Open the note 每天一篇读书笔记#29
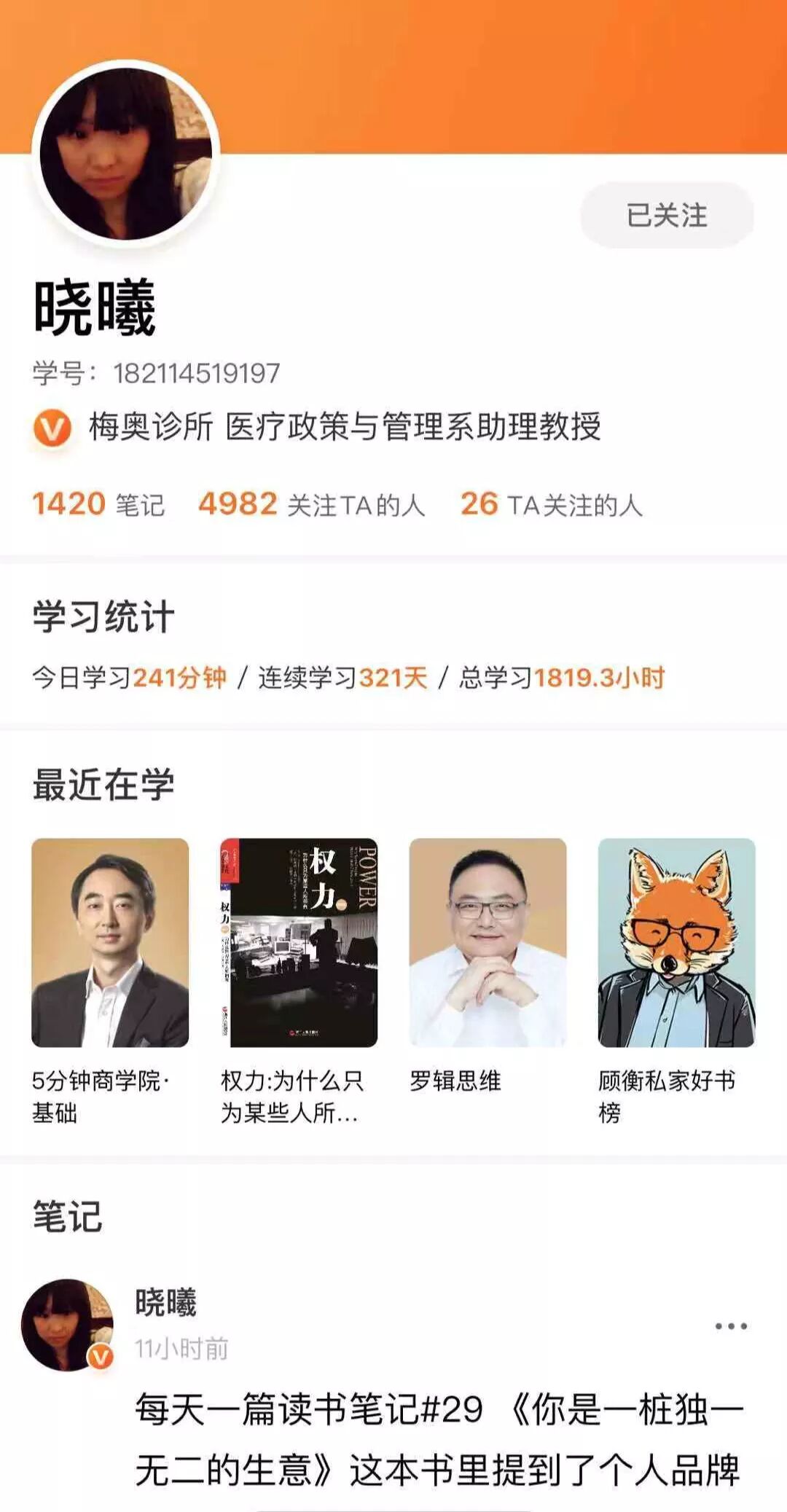This screenshot has width=787, height=1512. pyautogui.click(x=439, y=1438)
